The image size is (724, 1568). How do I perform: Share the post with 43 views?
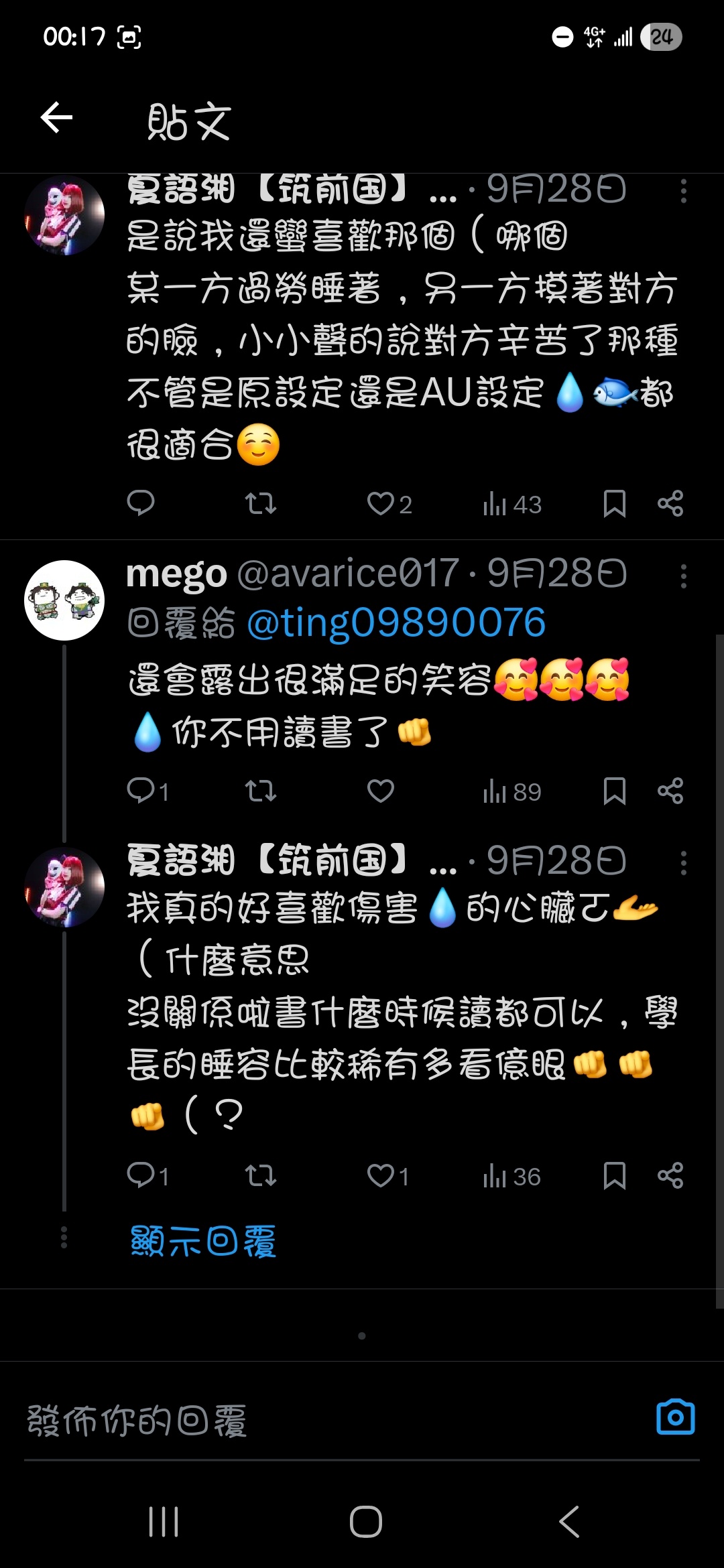[x=670, y=504]
